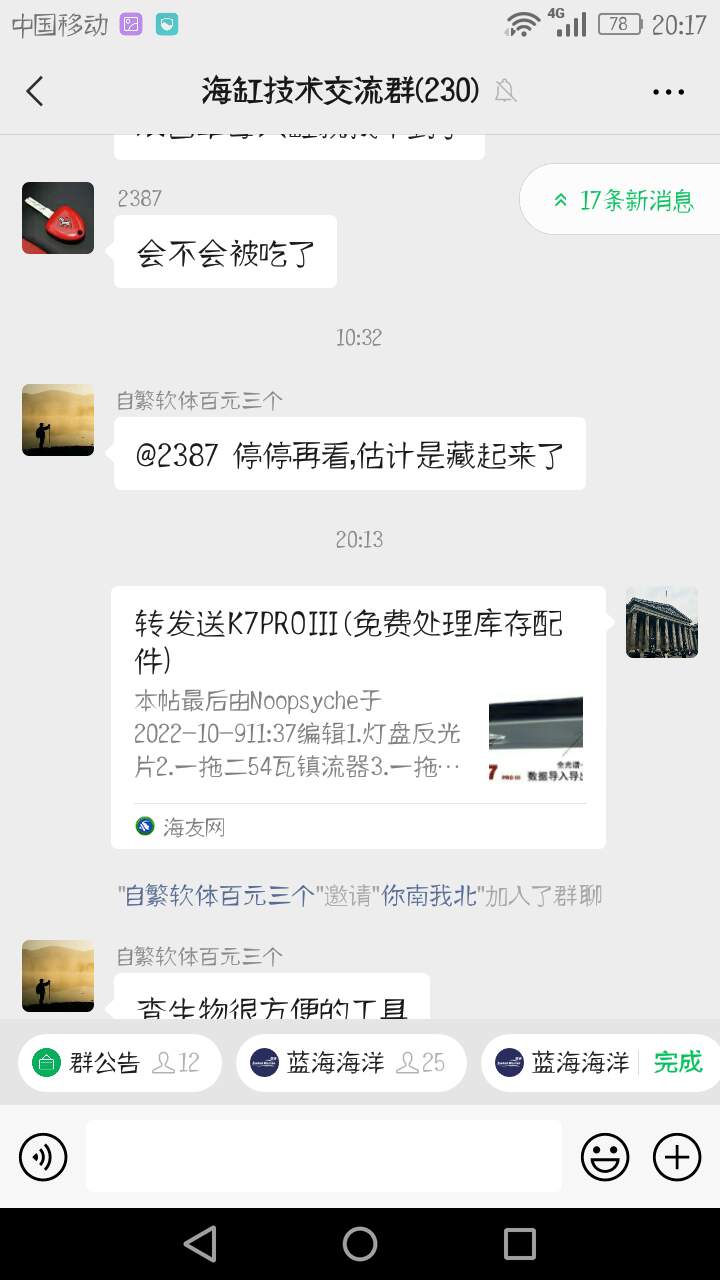This screenshot has width=720, height=1280.
Task: Go to the system home screen
Action: click(x=360, y=1244)
